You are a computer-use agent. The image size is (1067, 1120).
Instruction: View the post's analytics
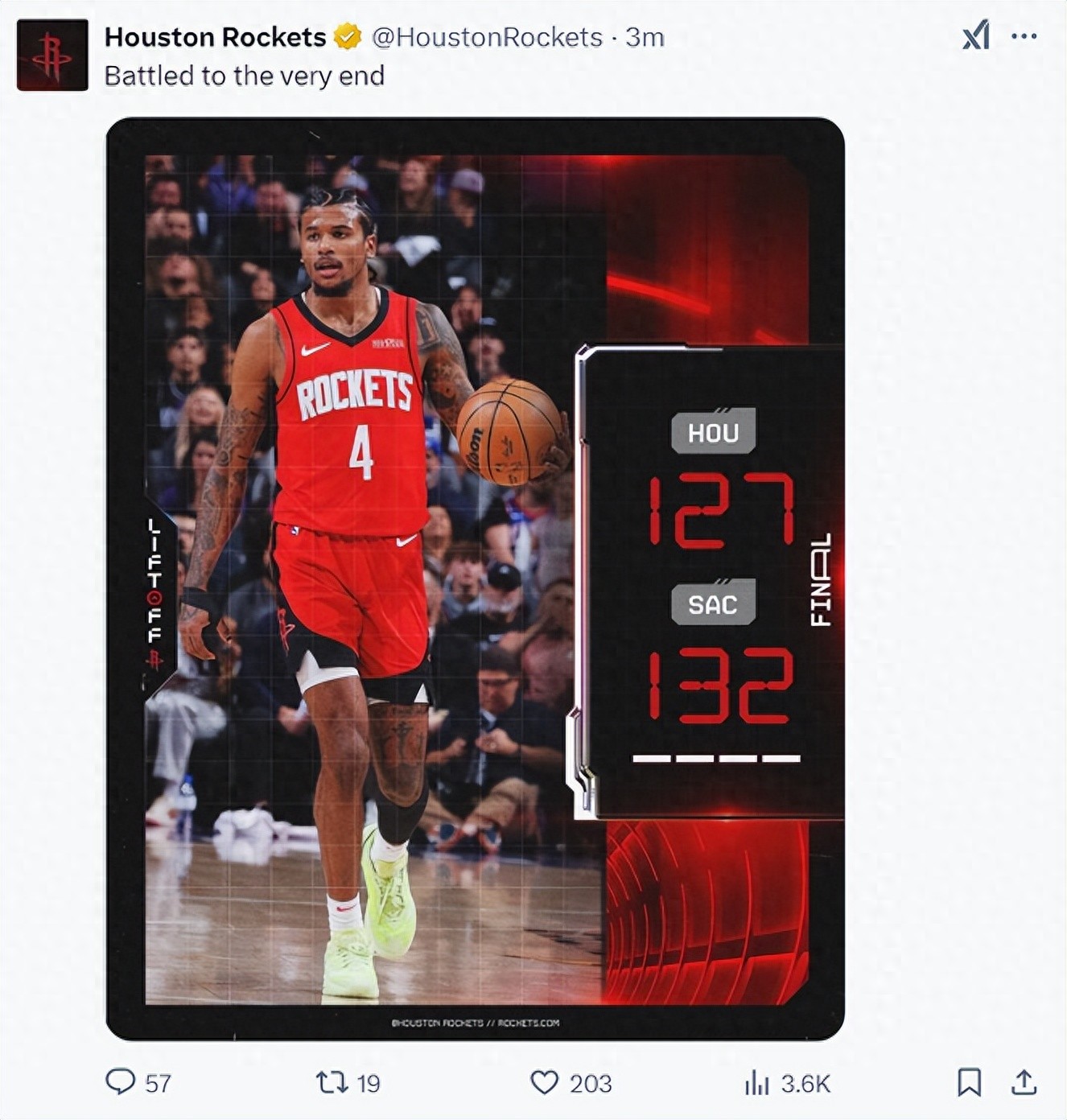click(757, 1083)
